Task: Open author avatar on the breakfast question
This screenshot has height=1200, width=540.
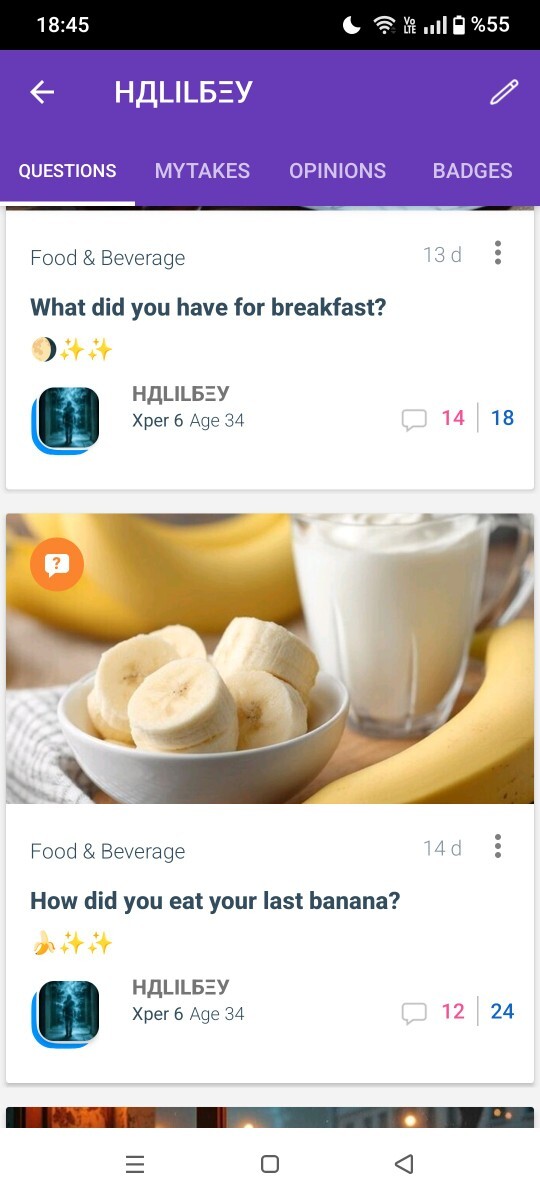Action: pyautogui.click(x=67, y=419)
